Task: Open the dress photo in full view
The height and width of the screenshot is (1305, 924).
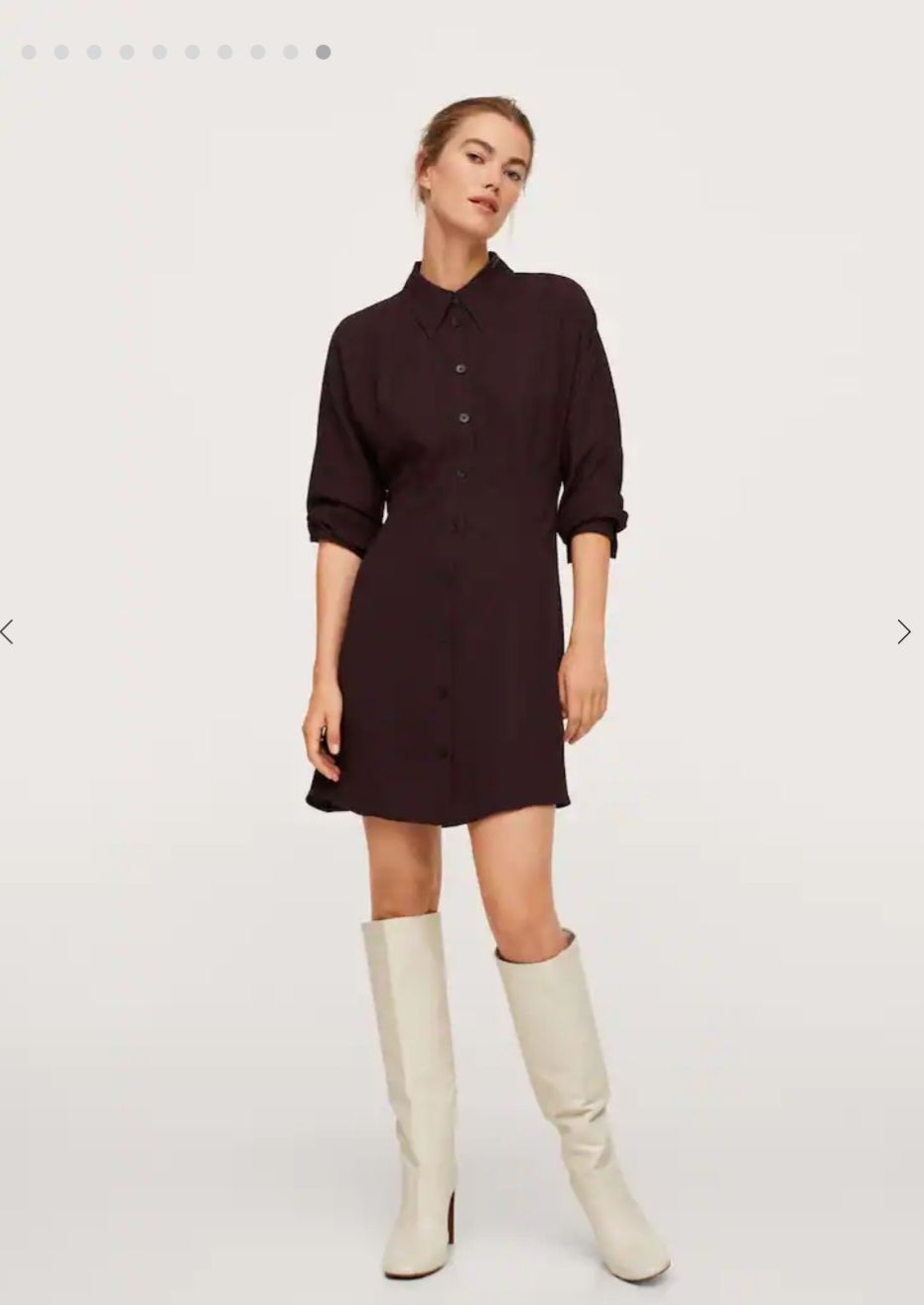Action: click(462, 595)
